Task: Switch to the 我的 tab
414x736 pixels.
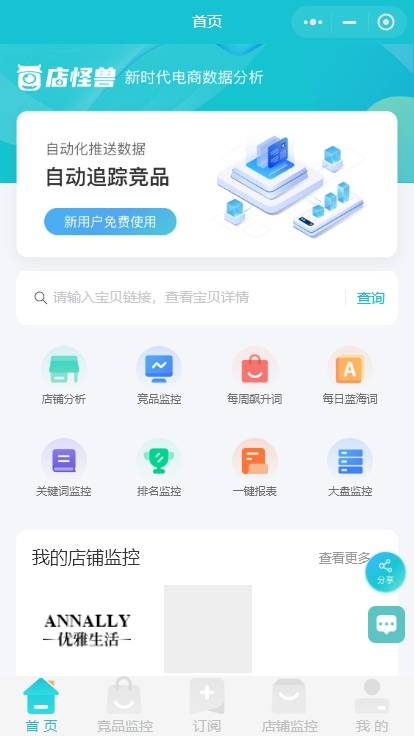Action: point(372,705)
